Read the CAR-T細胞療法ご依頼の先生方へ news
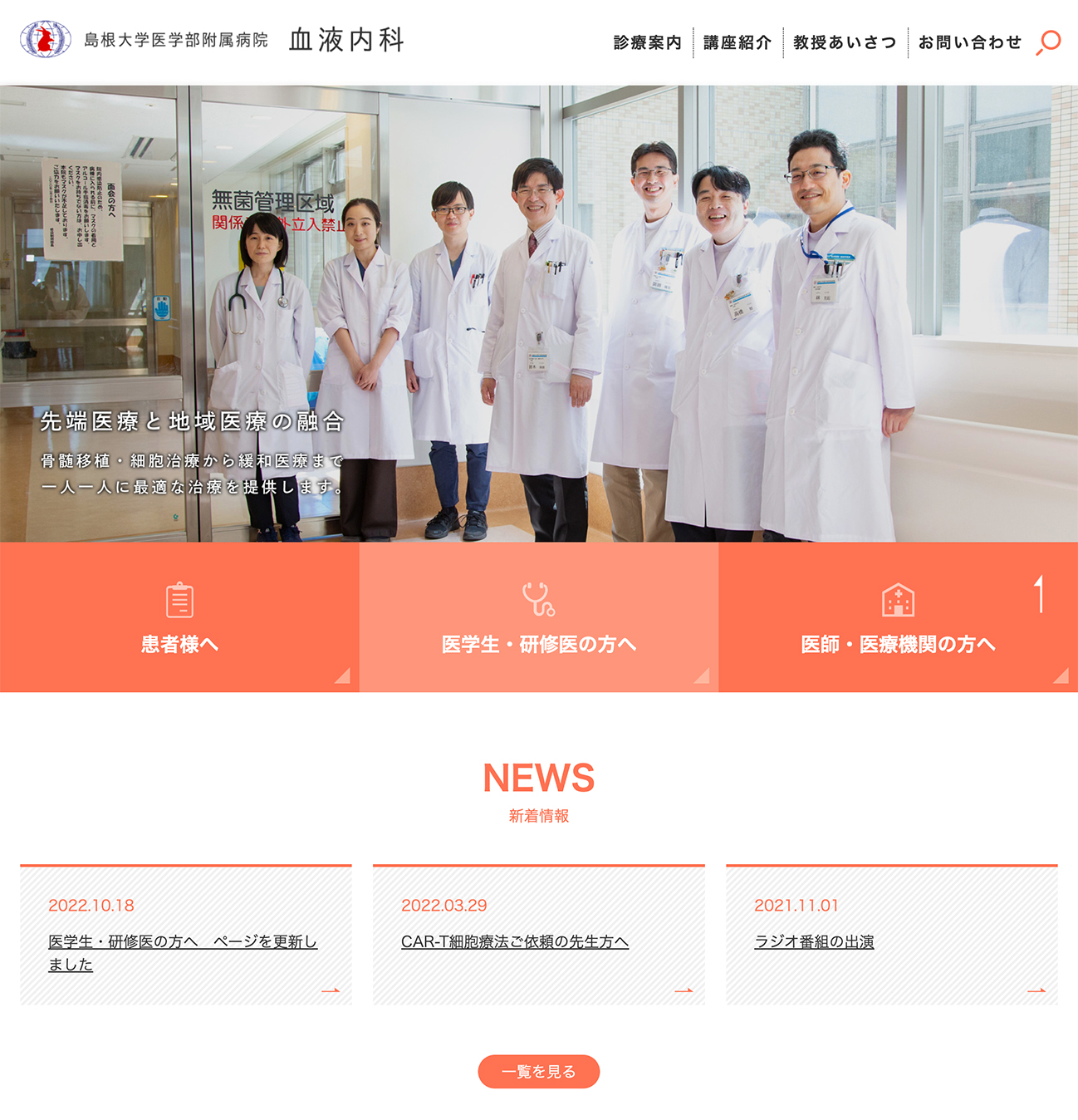Image resolution: width=1078 pixels, height=1120 pixels. coord(514,941)
